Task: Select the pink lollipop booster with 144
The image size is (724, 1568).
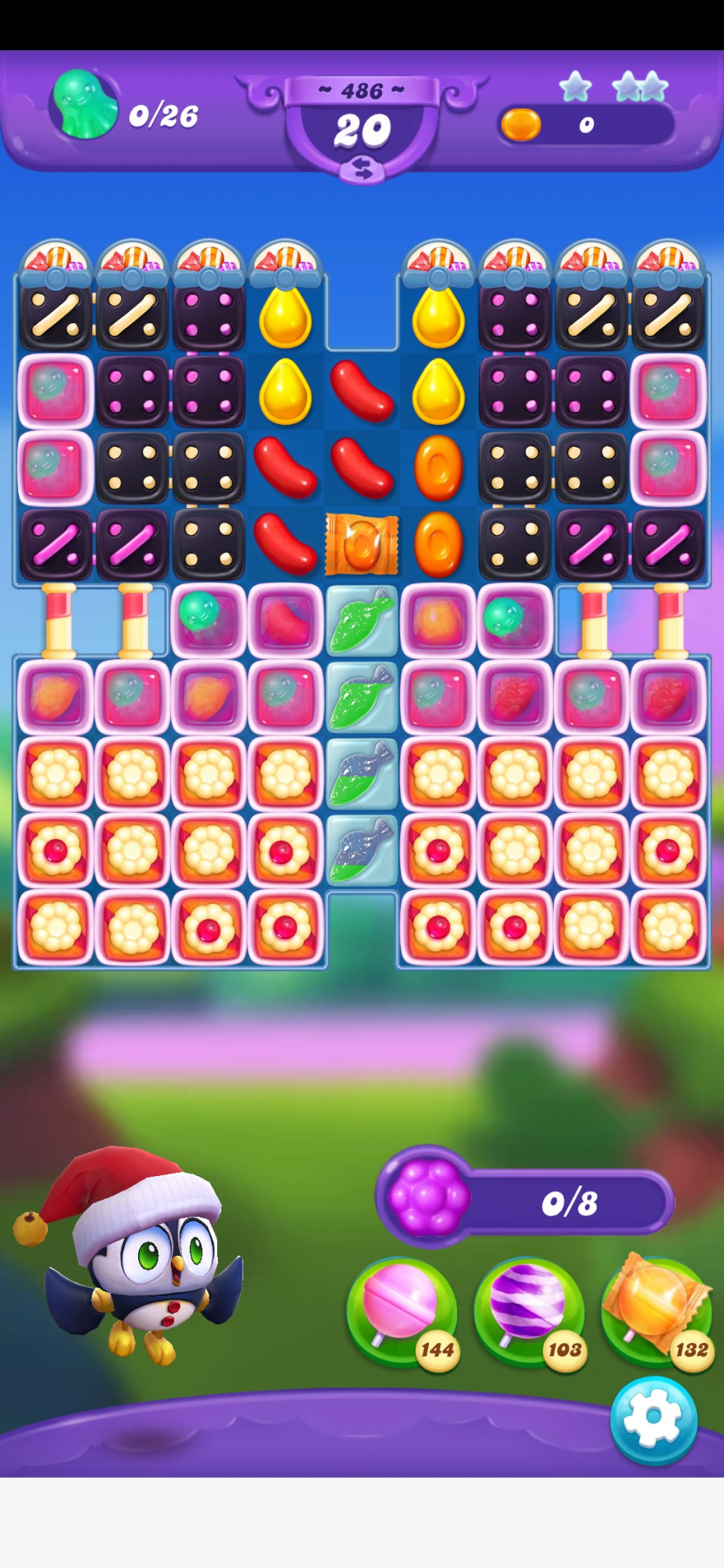Action: (401, 1311)
